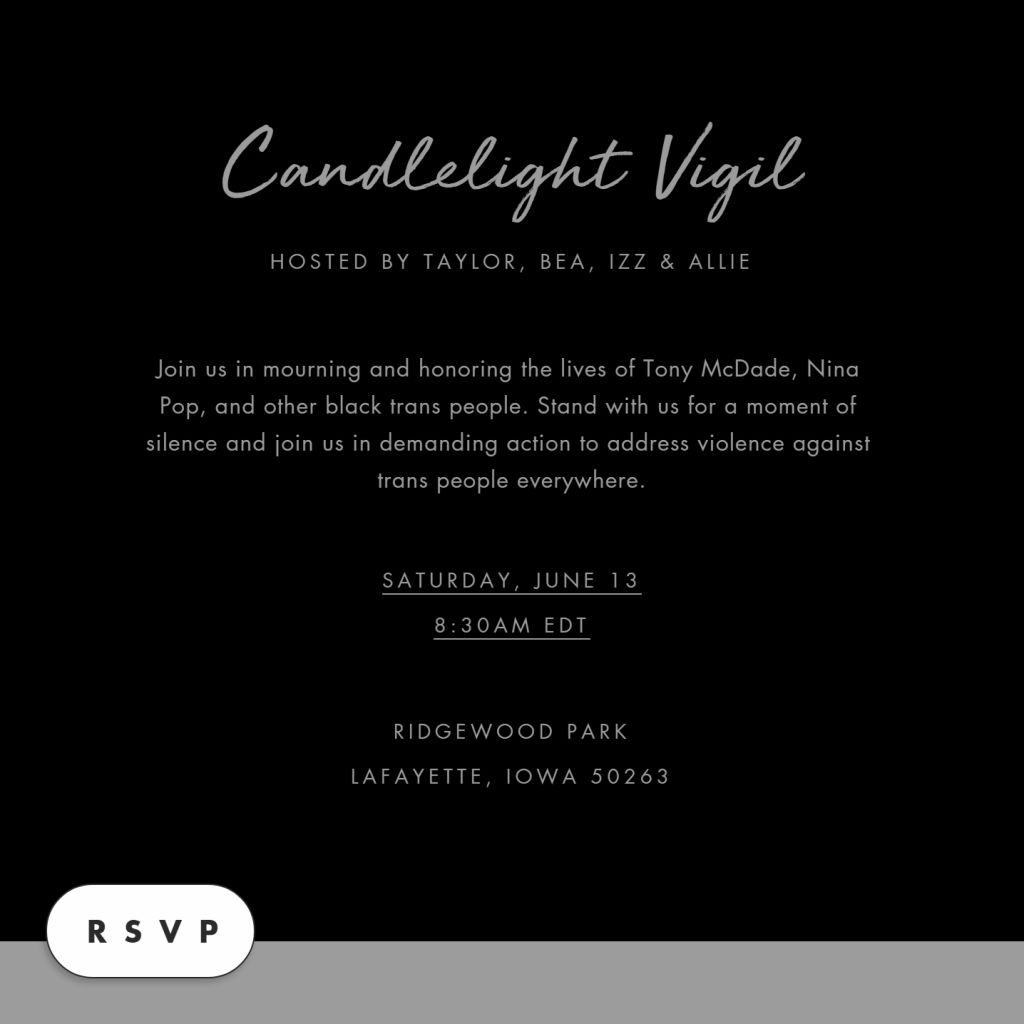Screen dimensions: 1024x1024
Task: Open the 8:30AM EDT time link
Action: [511, 626]
